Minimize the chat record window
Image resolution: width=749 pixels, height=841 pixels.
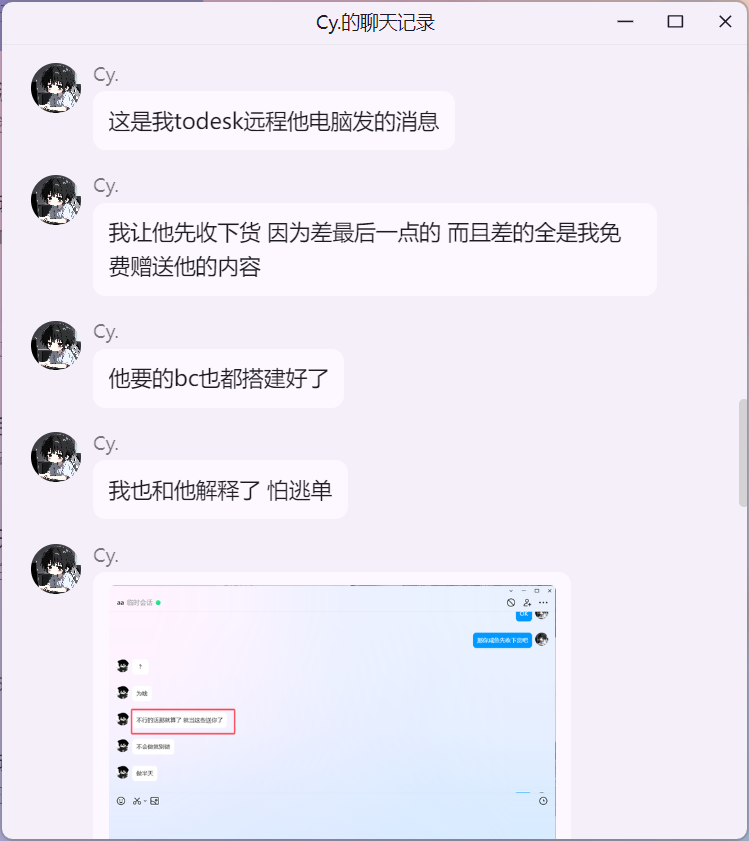click(626, 22)
